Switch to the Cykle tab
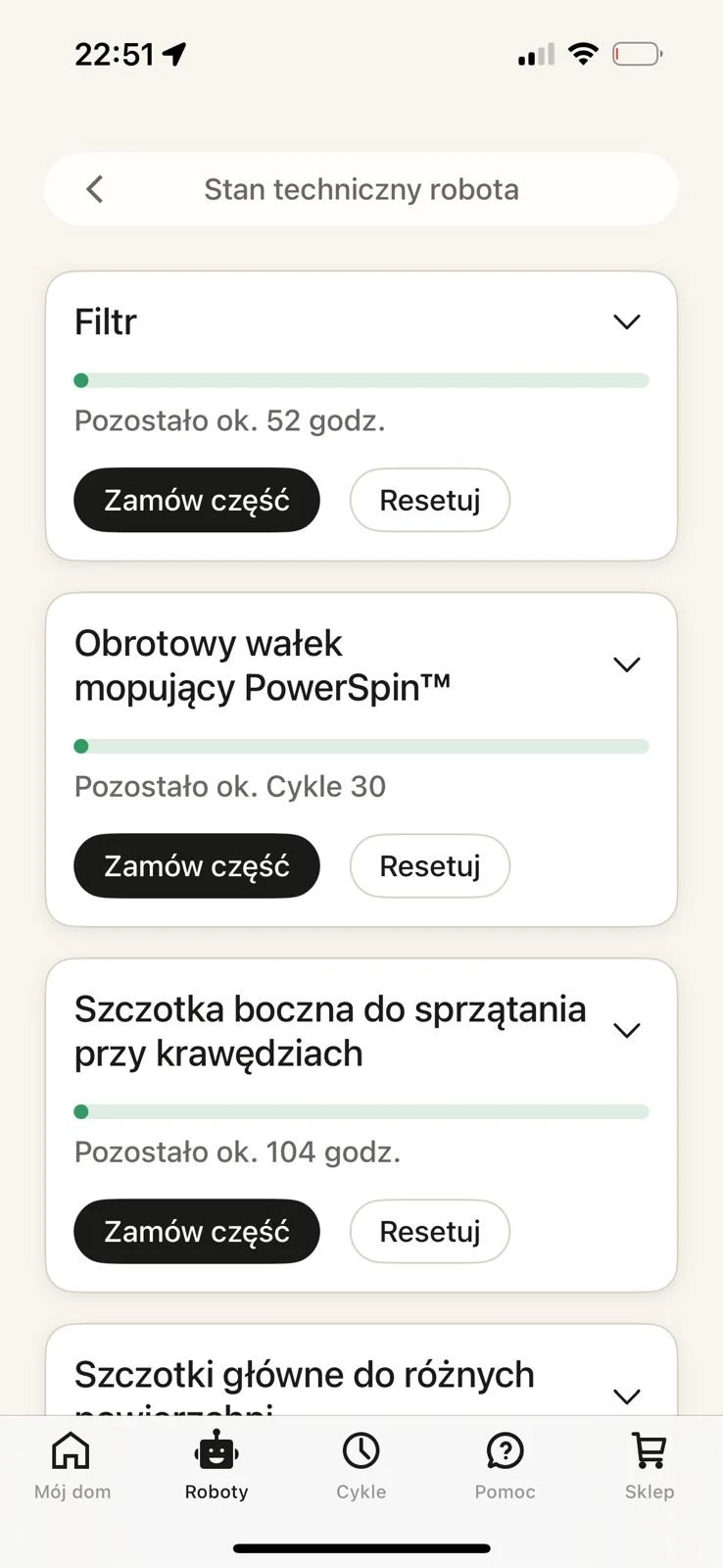 tap(361, 1466)
